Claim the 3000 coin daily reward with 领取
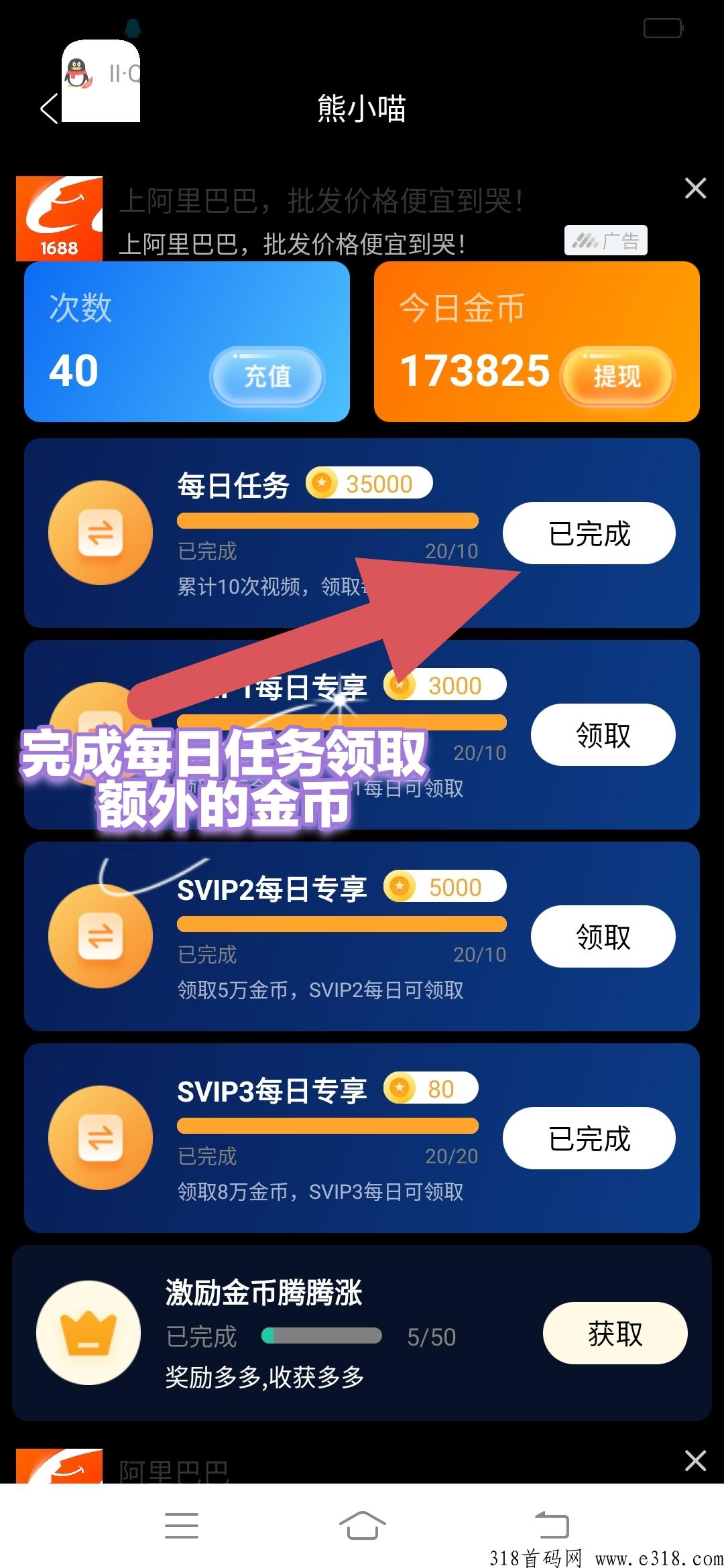The width and height of the screenshot is (724, 1568). (603, 735)
